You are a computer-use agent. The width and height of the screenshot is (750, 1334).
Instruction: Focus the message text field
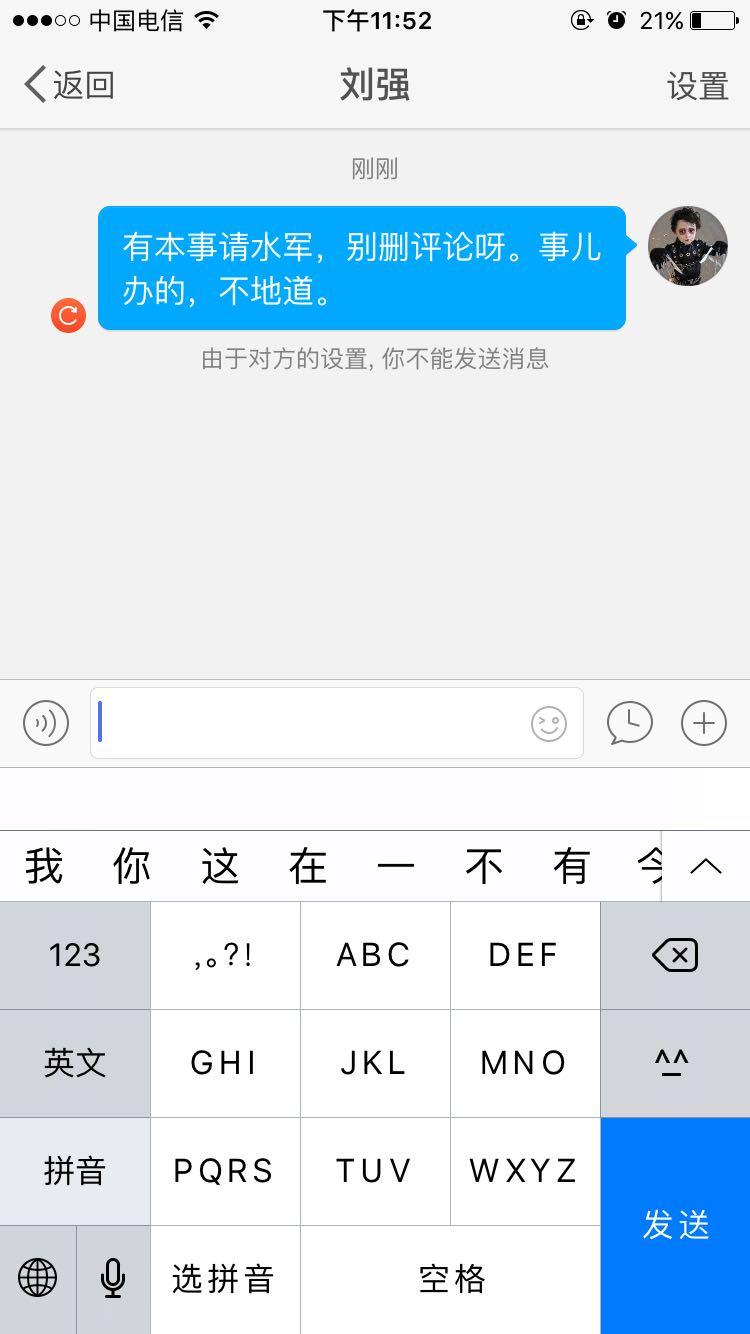(x=310, y=723)
